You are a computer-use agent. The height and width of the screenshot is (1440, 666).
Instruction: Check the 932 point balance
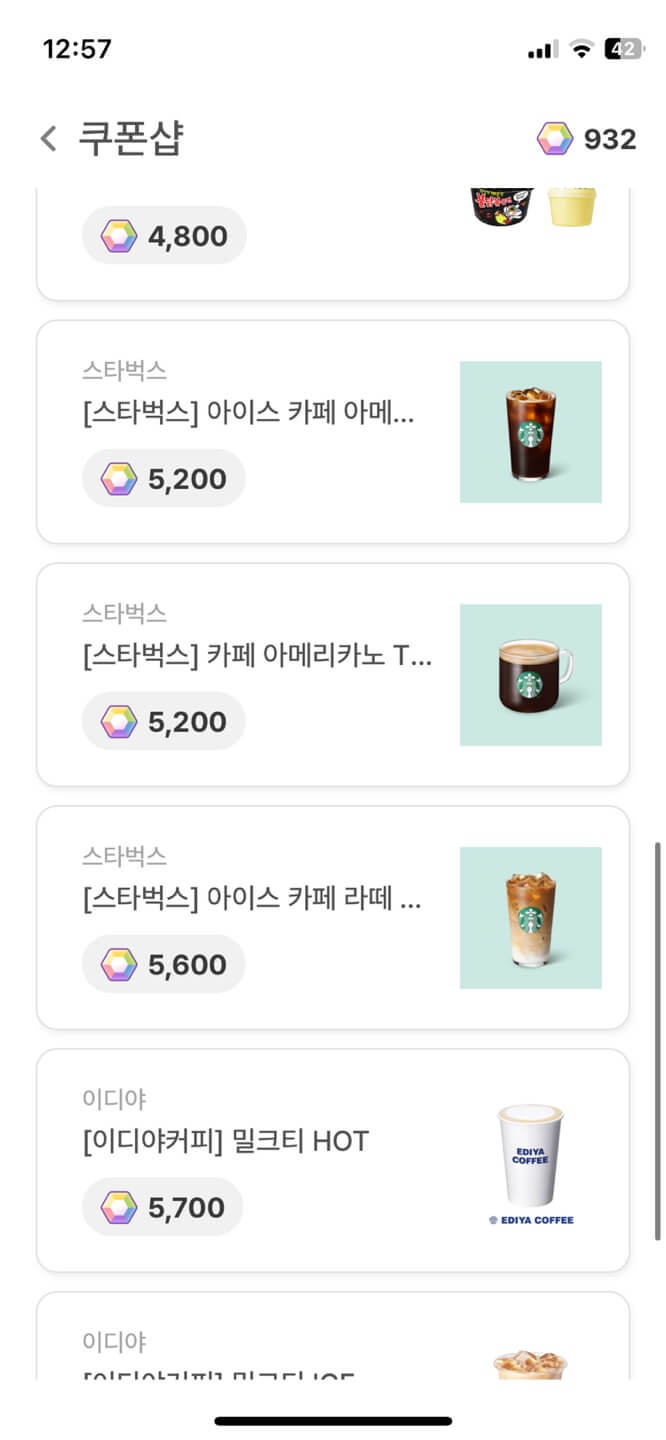[588, 139]
